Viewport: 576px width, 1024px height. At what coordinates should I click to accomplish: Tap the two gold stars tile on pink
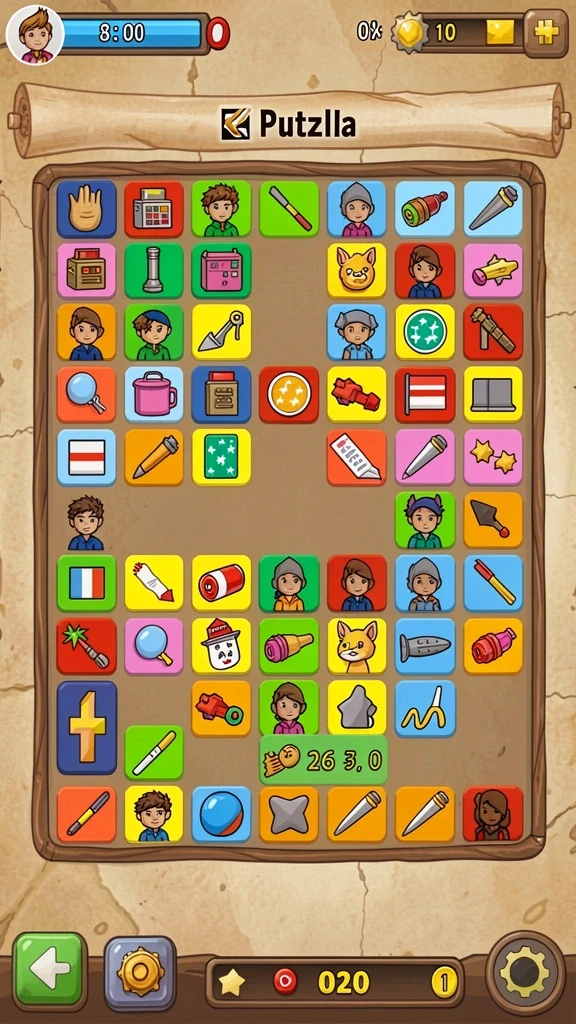[493, 457]
